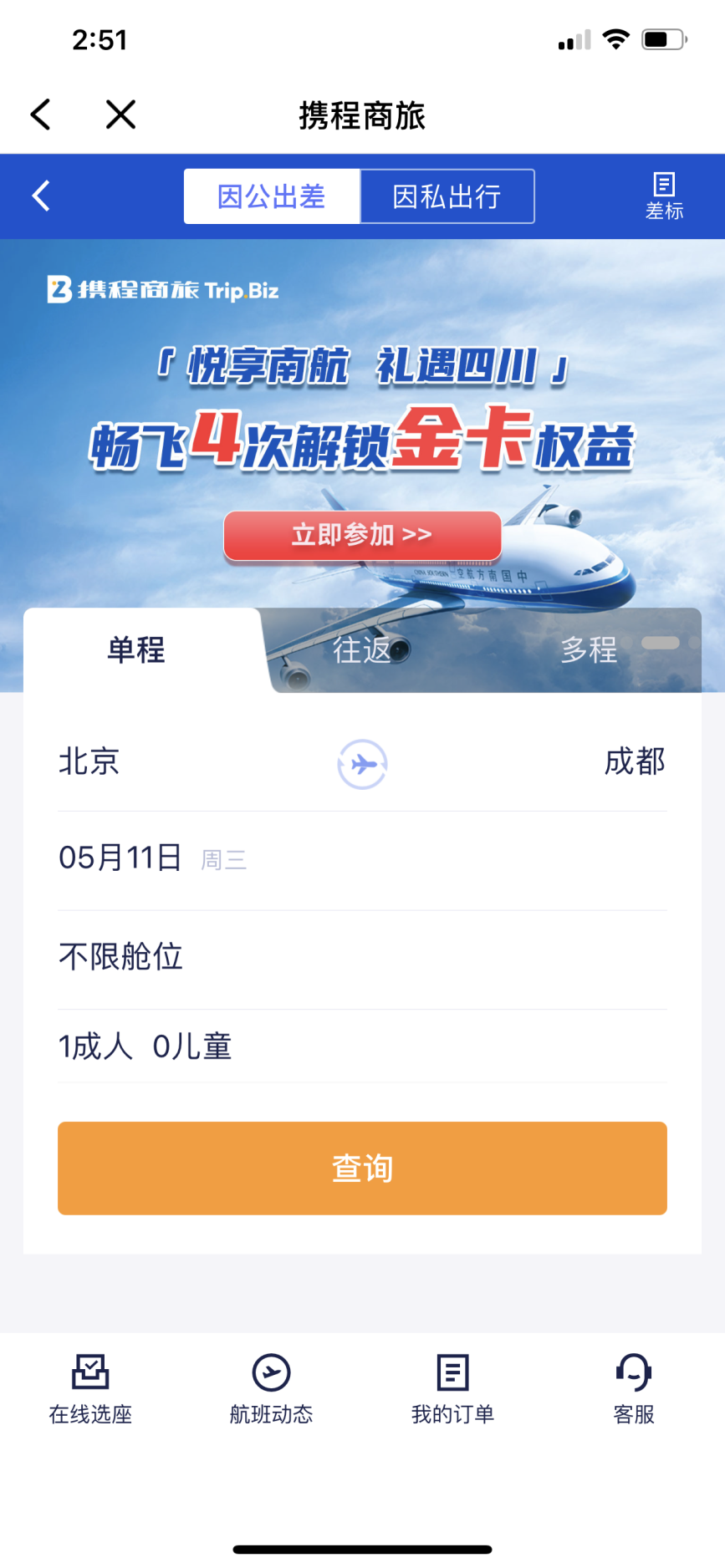725x1568 pixels.
Task: Open 我的订单 orders
Action: (x=452, y=1389)
